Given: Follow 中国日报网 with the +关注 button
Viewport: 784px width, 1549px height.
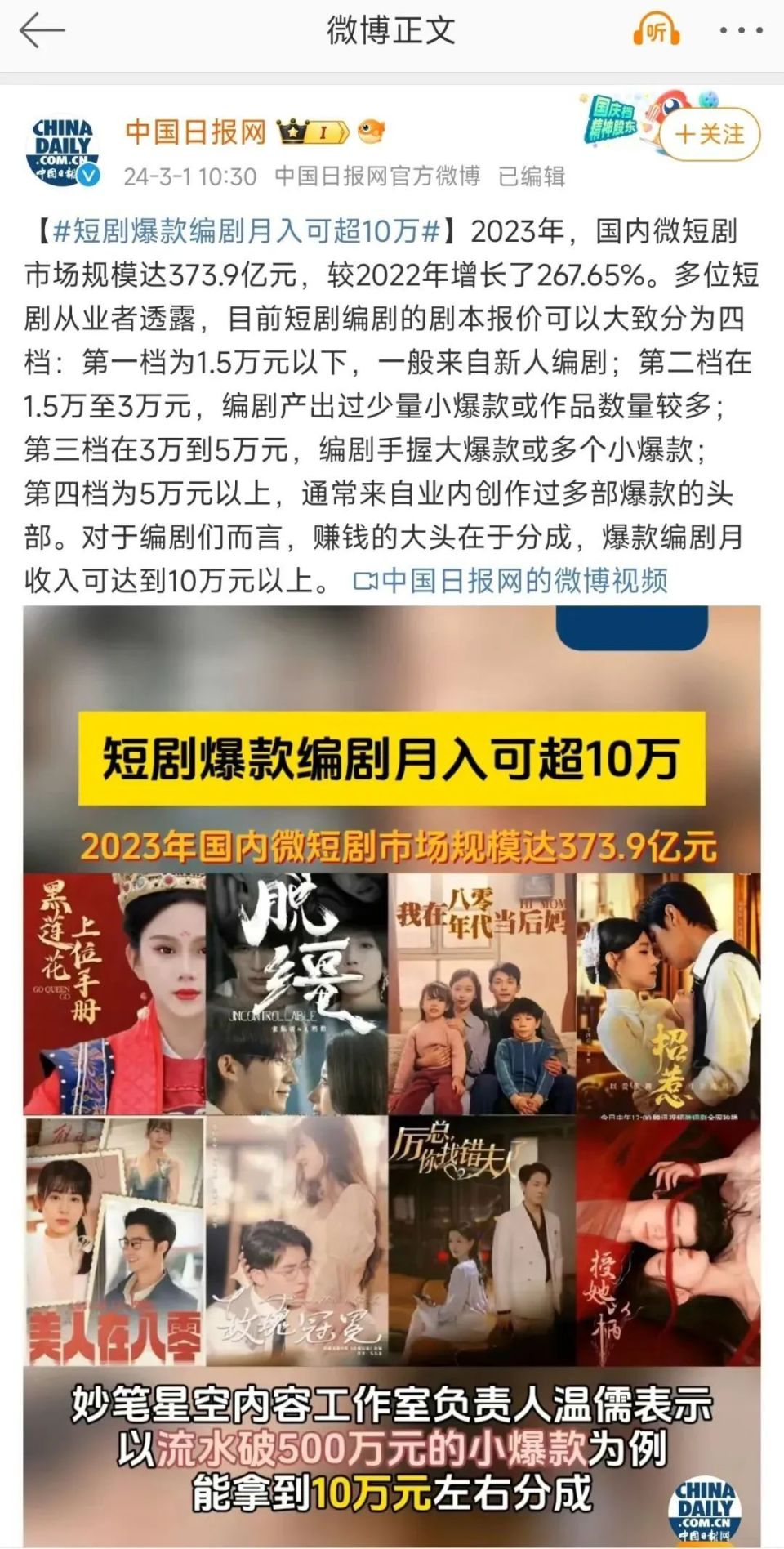Looking at the screenshot, I should click(x=710, y=134).
